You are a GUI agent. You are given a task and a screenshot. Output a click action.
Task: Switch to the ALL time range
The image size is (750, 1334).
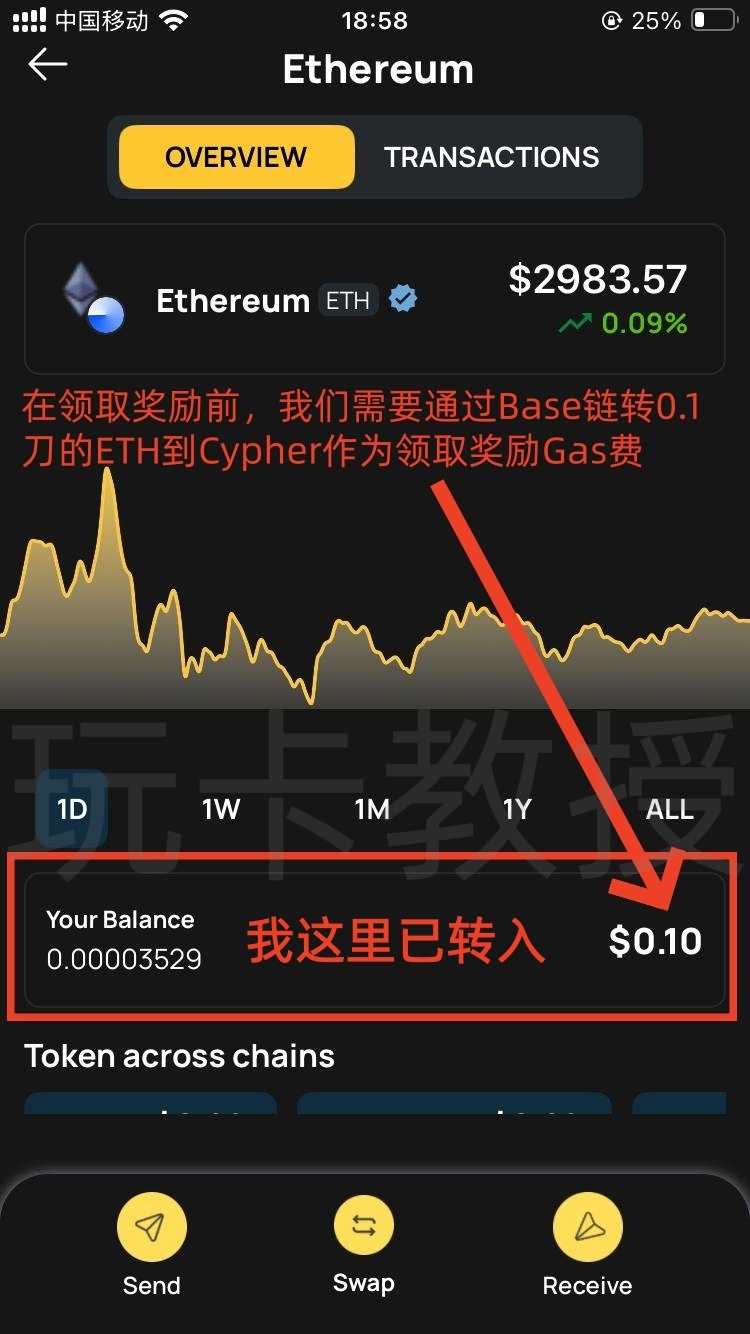tap(668, 809)
